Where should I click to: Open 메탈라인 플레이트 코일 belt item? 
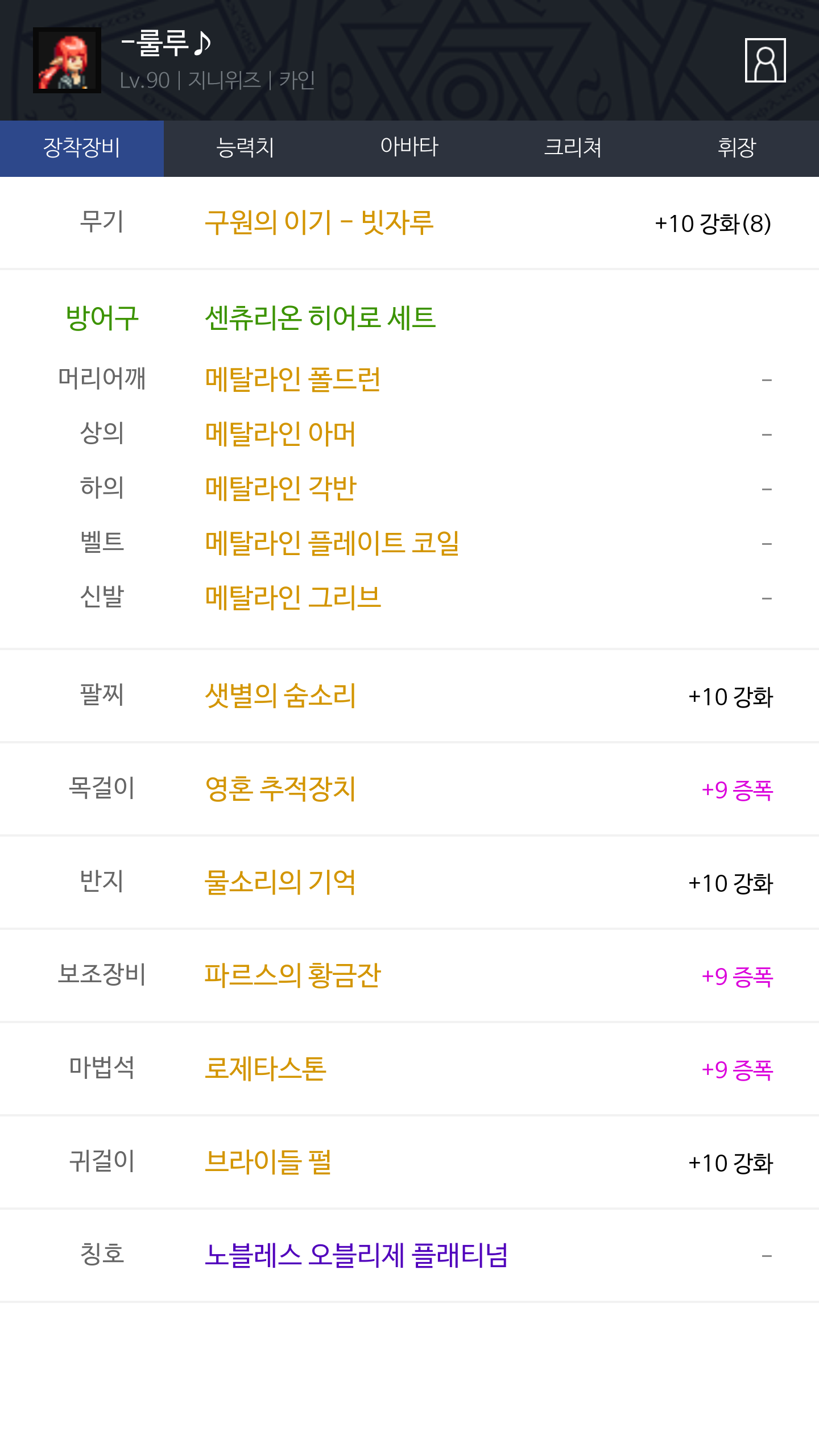[x=332, y=543]
